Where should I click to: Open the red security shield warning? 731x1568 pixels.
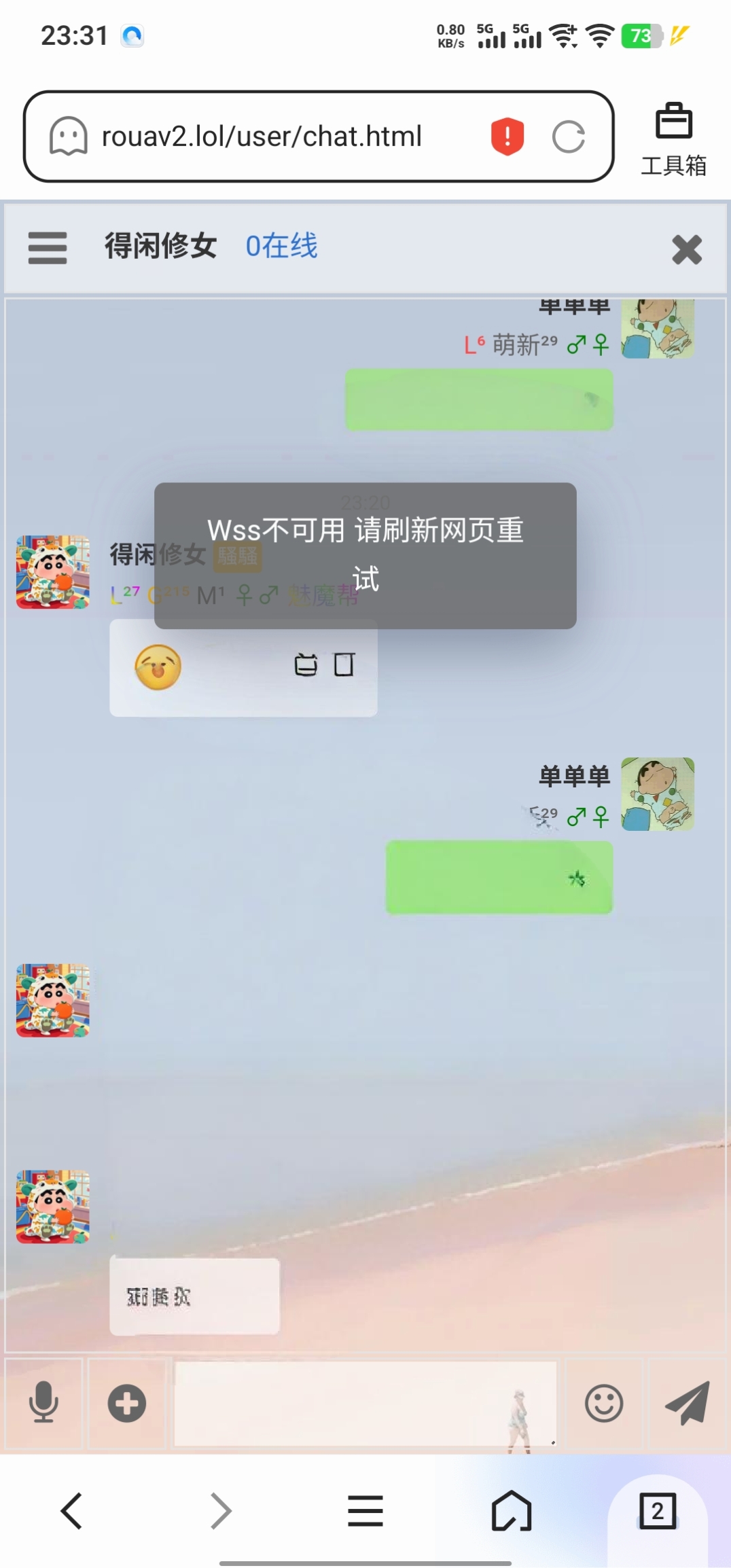click(x=507, y=137)
